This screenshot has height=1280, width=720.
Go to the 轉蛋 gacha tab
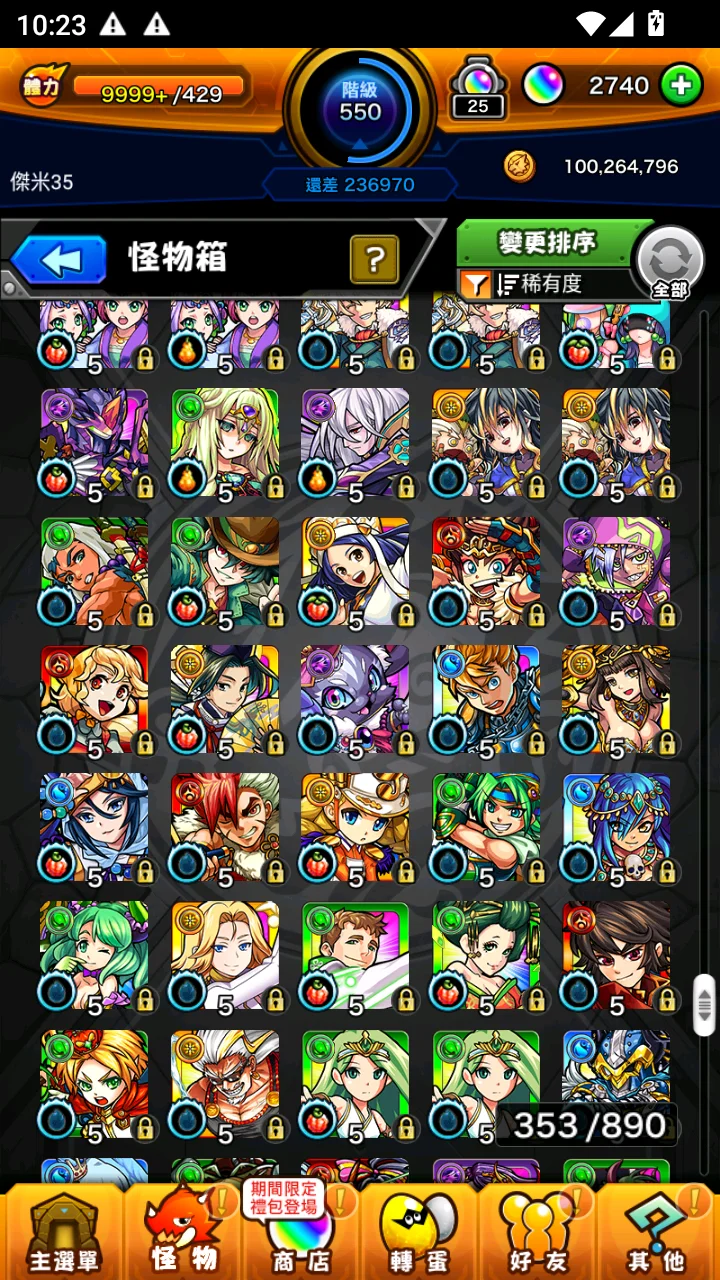pyautogui.click(x=418, y=1232)
